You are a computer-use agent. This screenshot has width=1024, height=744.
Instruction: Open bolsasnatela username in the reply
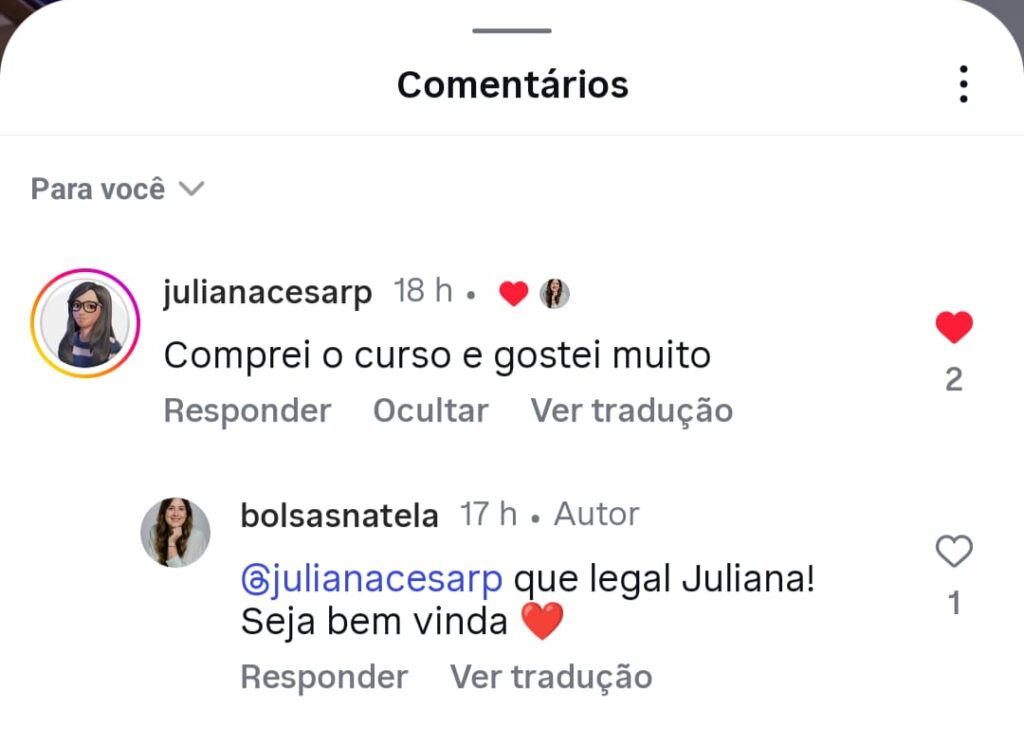pos(339,516)
